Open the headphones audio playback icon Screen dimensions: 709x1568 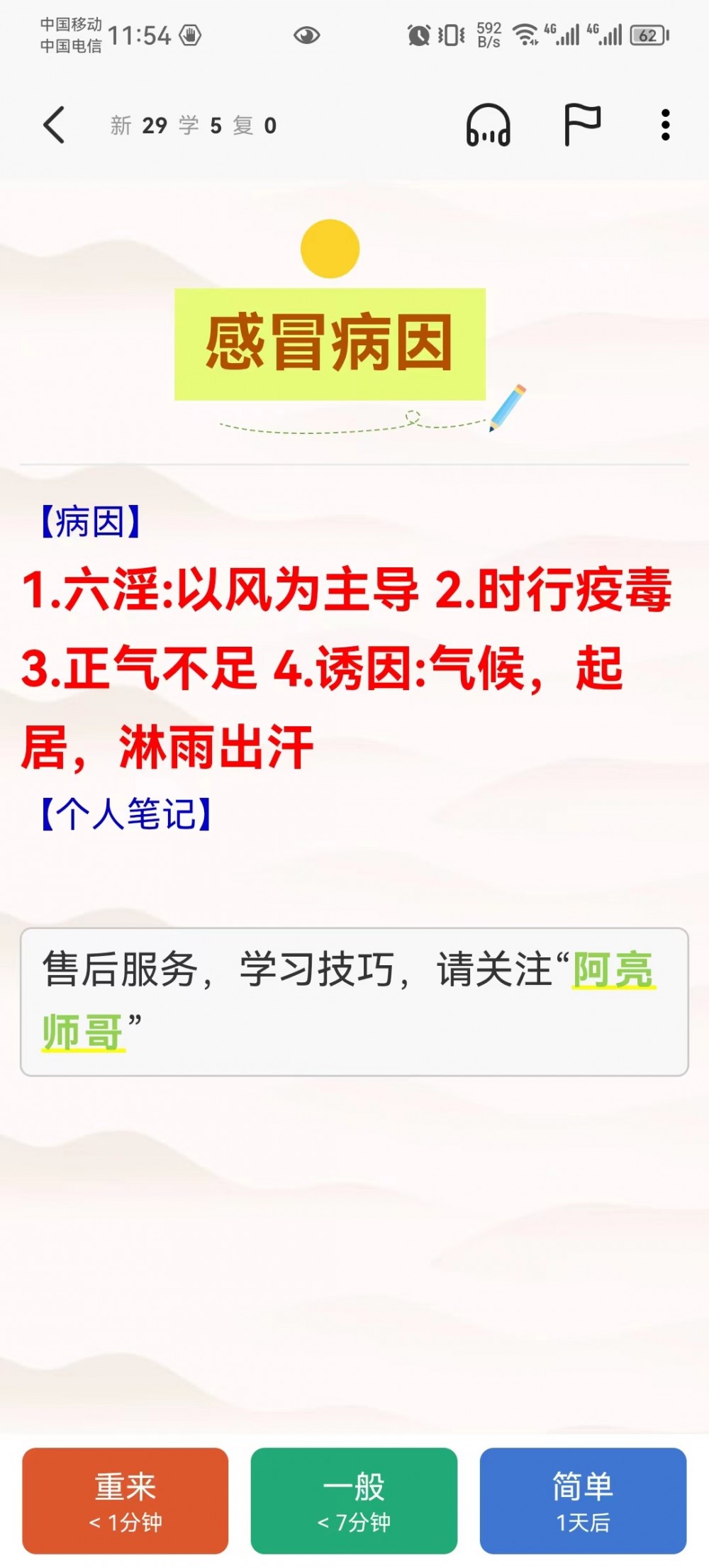(x=488, y=126)
